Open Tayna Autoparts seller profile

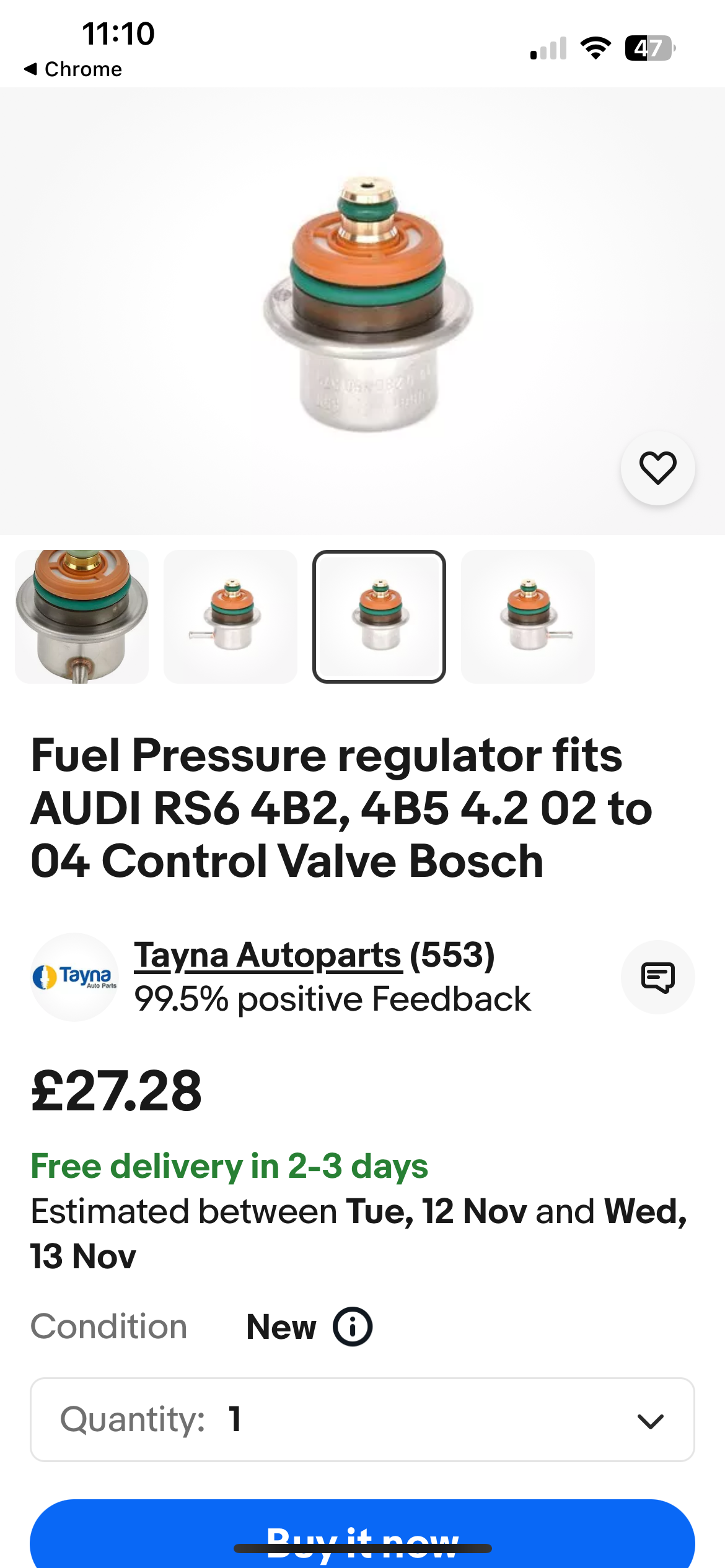(268, 955)
